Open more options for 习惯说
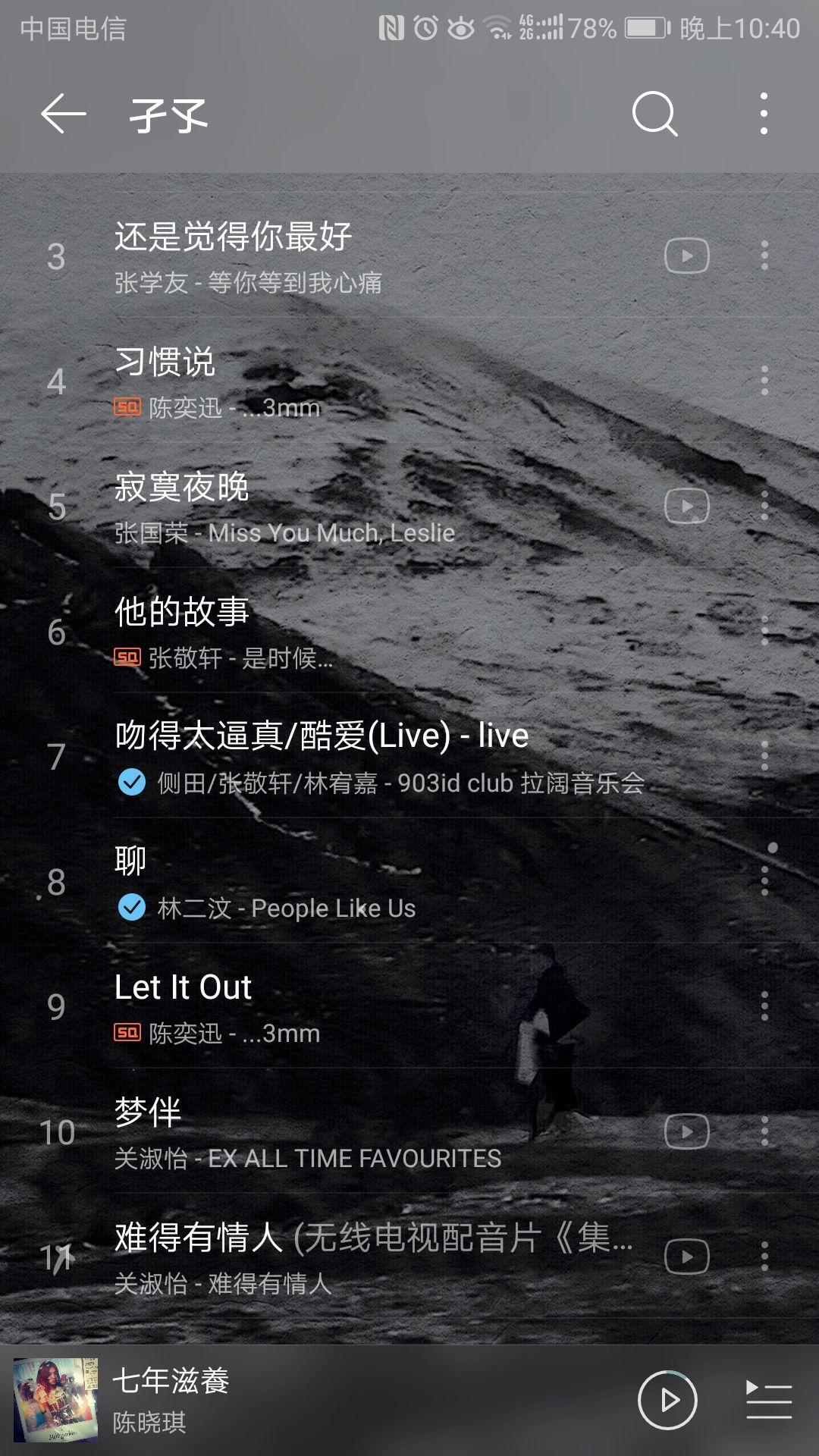This screenshot has height=1456, width=819. pos(764,381)
